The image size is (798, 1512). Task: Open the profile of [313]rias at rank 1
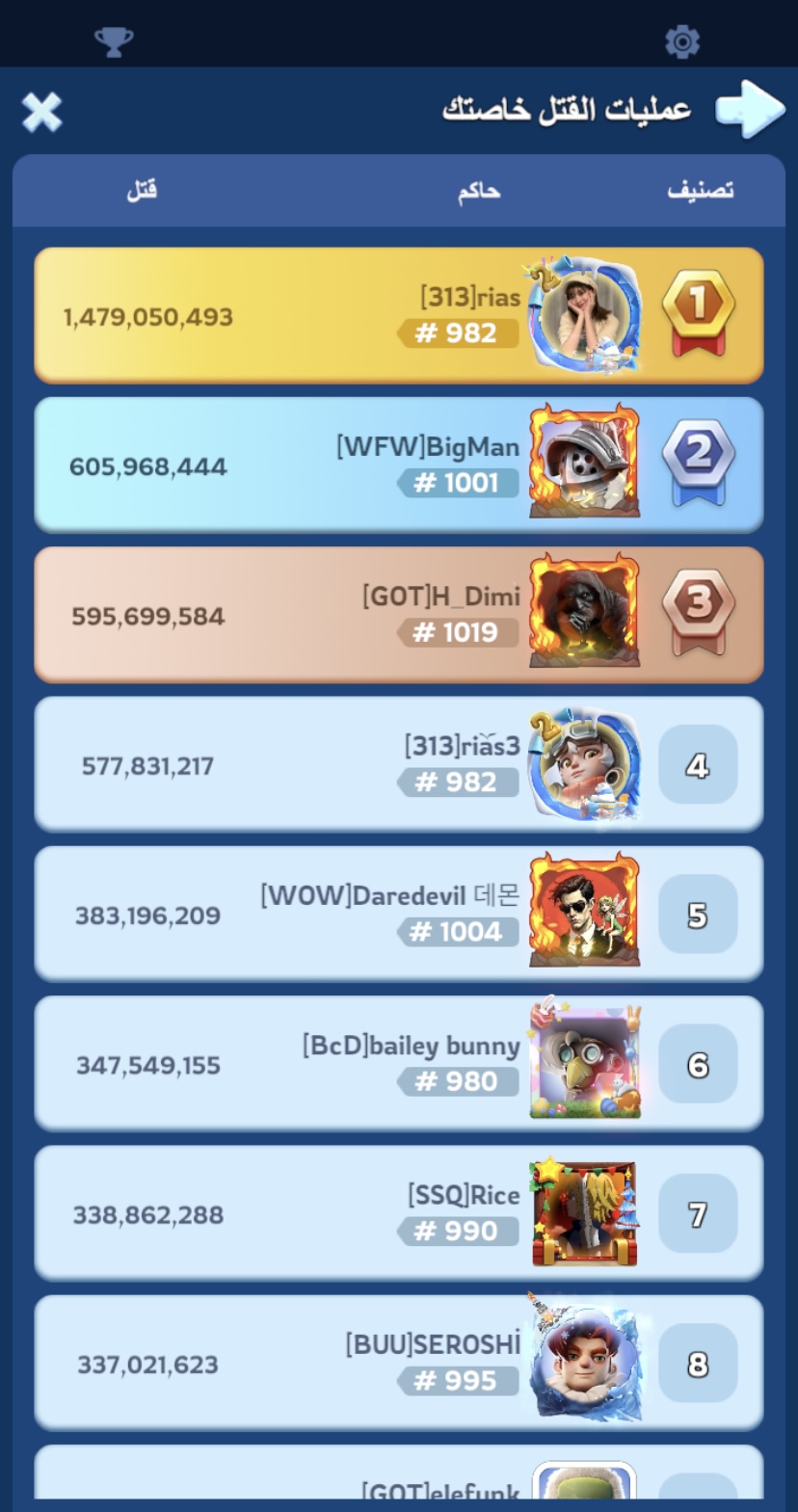[x=399, y=316]
